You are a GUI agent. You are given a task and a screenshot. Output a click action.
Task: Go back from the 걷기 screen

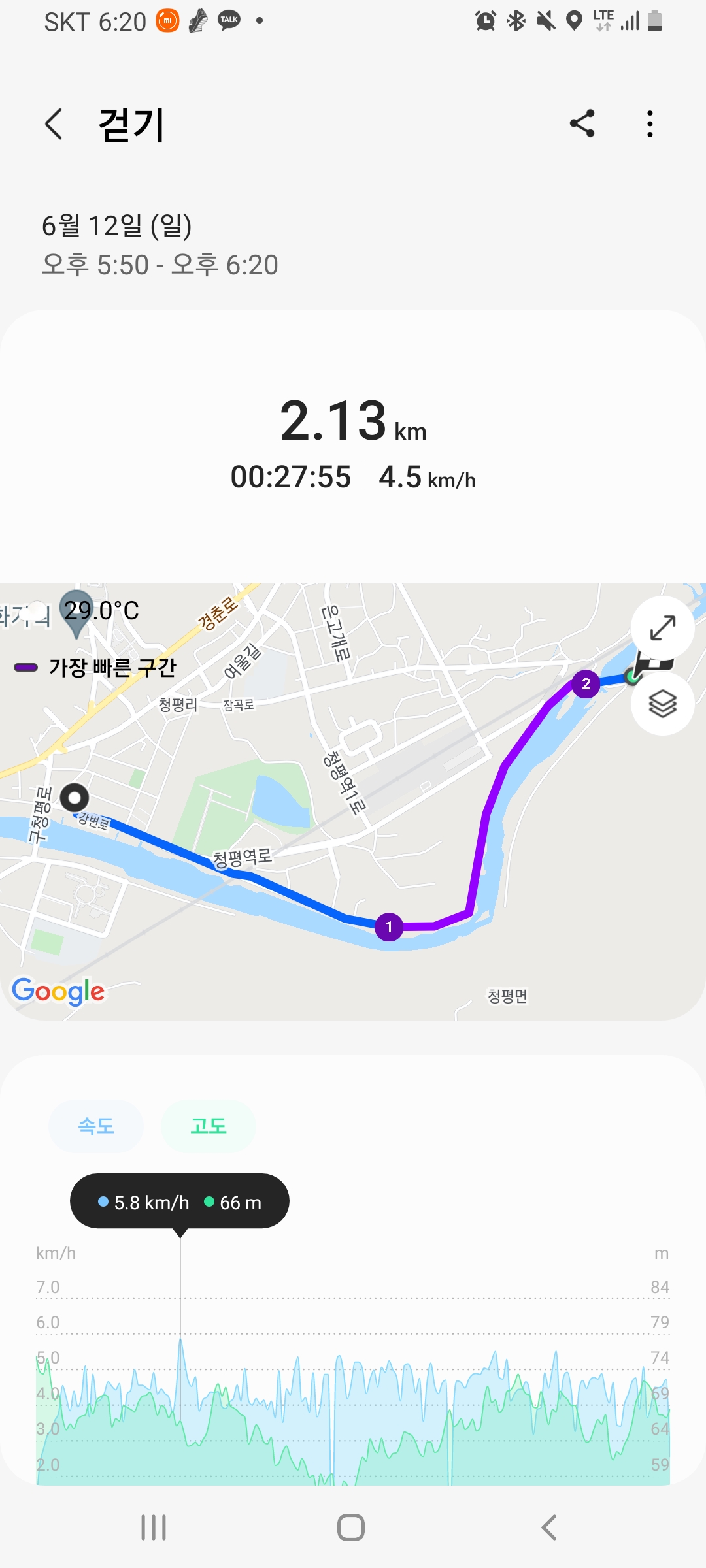pos(54,124)
